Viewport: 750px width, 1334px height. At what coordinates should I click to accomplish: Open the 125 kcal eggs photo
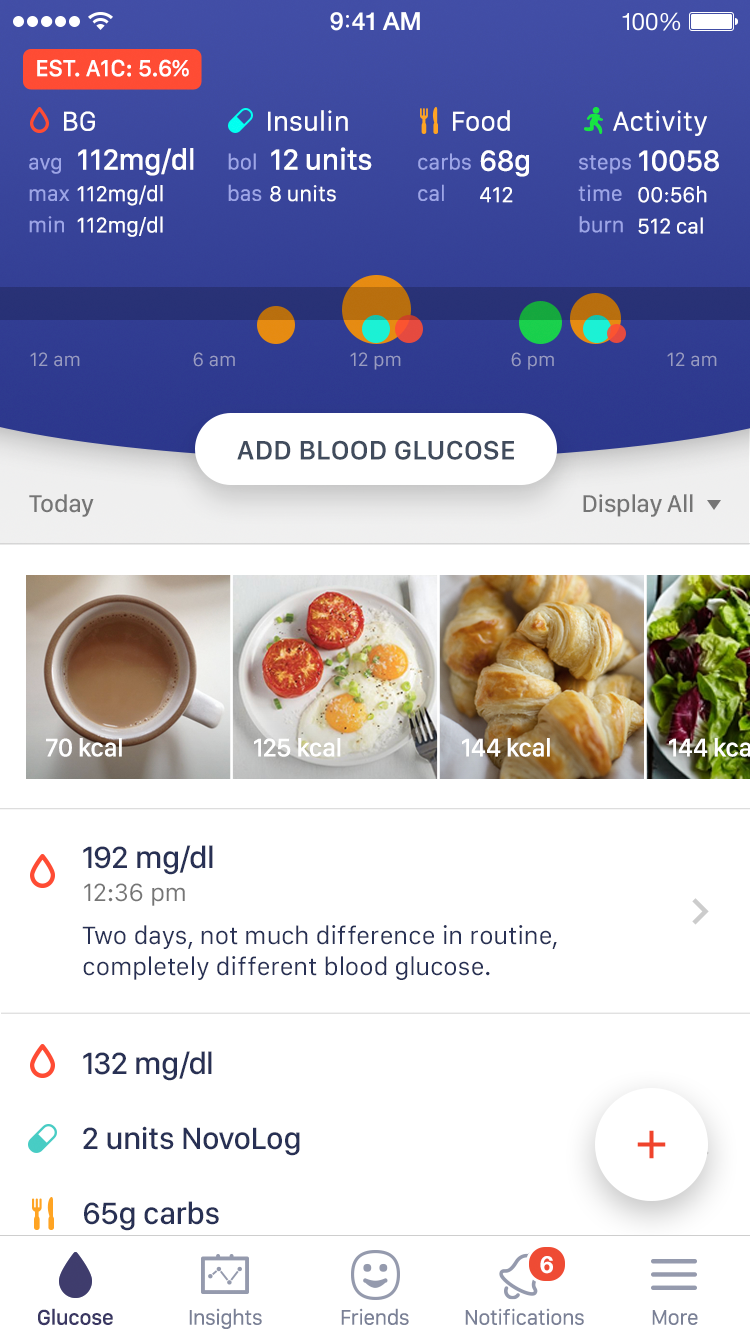click(x=335, y=676)
